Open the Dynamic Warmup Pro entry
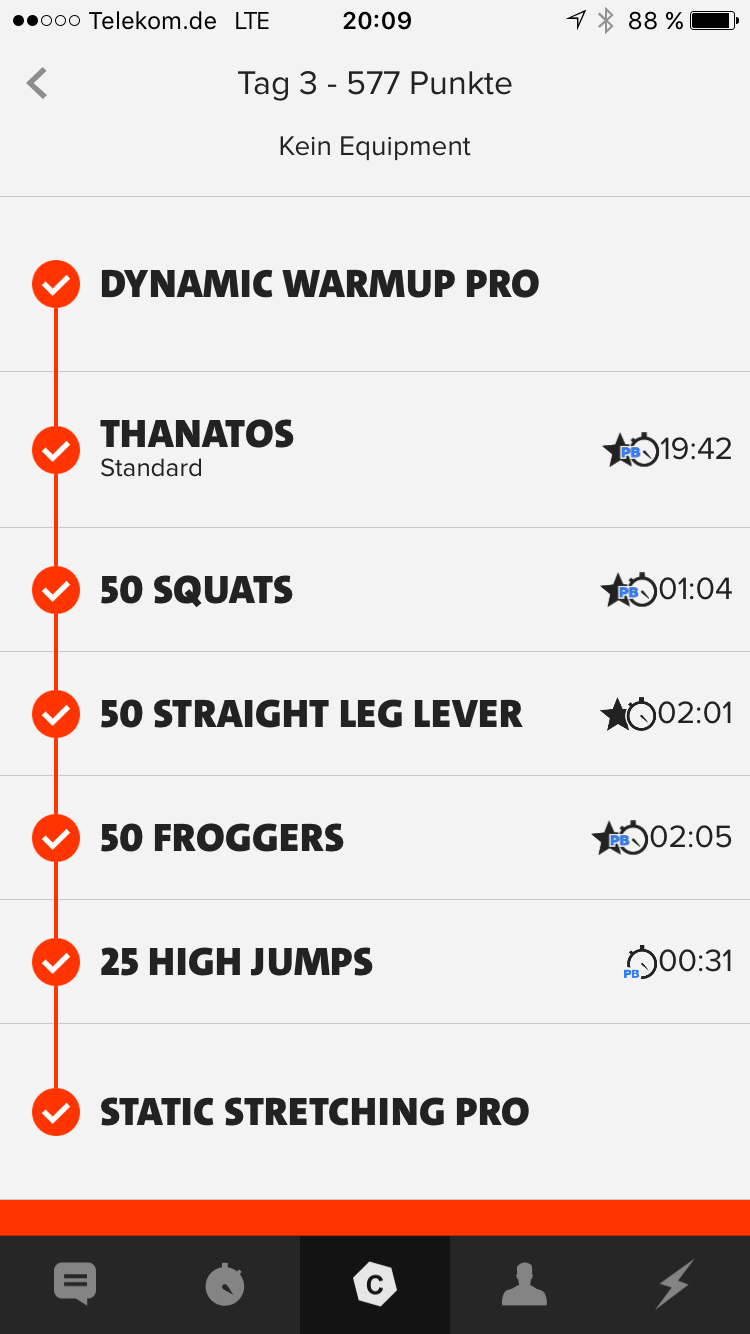This screenshot has width=750, height=1334. 320,285
